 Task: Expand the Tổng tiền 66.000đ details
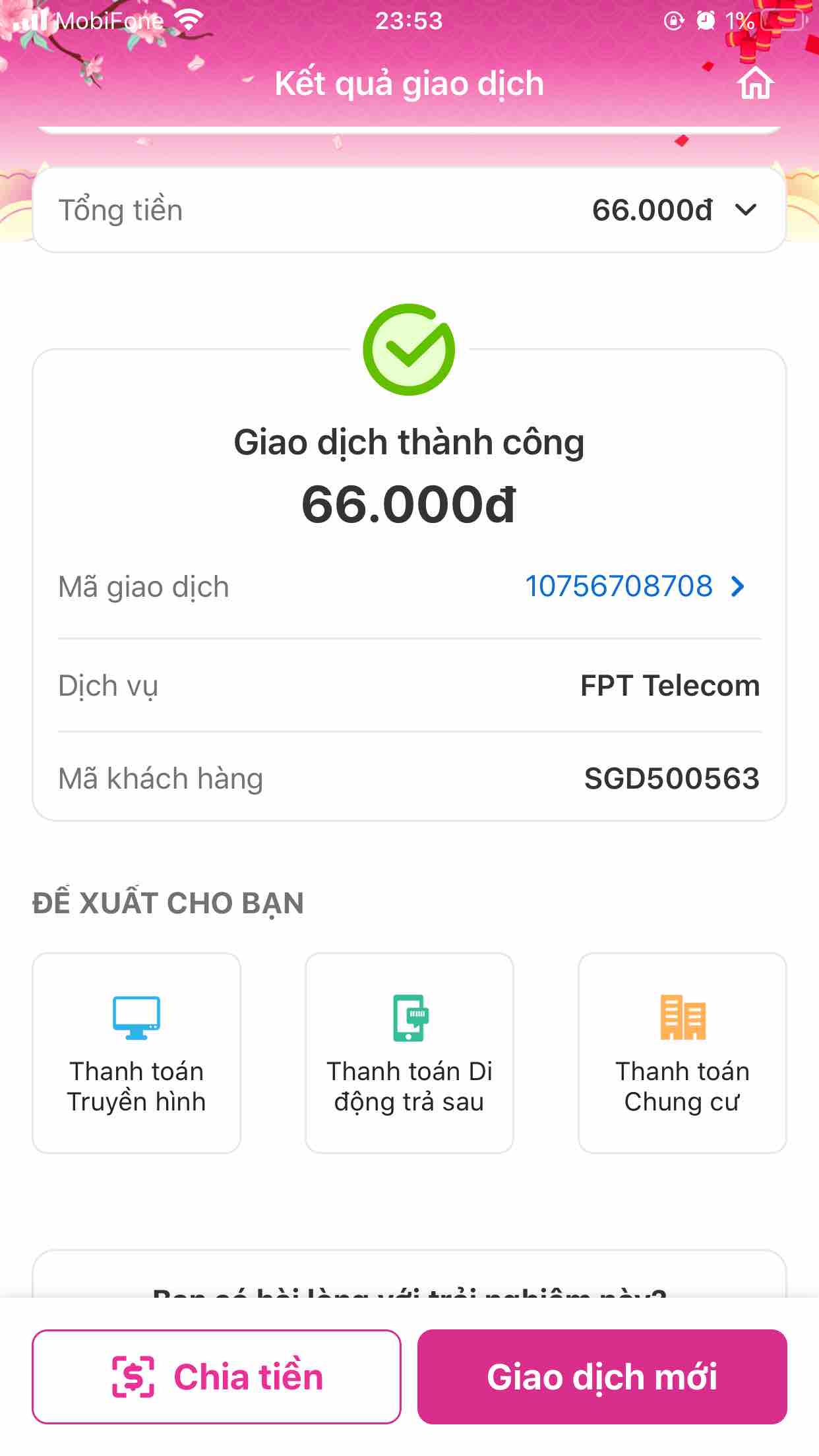(x=745, y=210)
